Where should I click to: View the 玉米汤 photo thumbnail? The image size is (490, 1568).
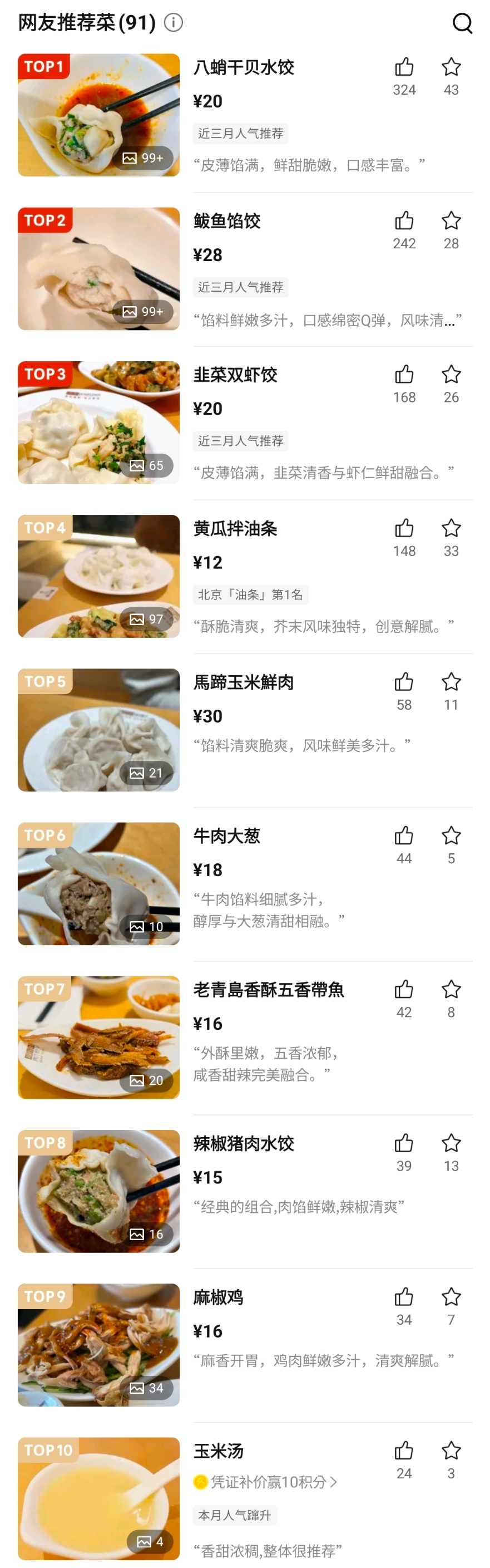[98, 1498]
